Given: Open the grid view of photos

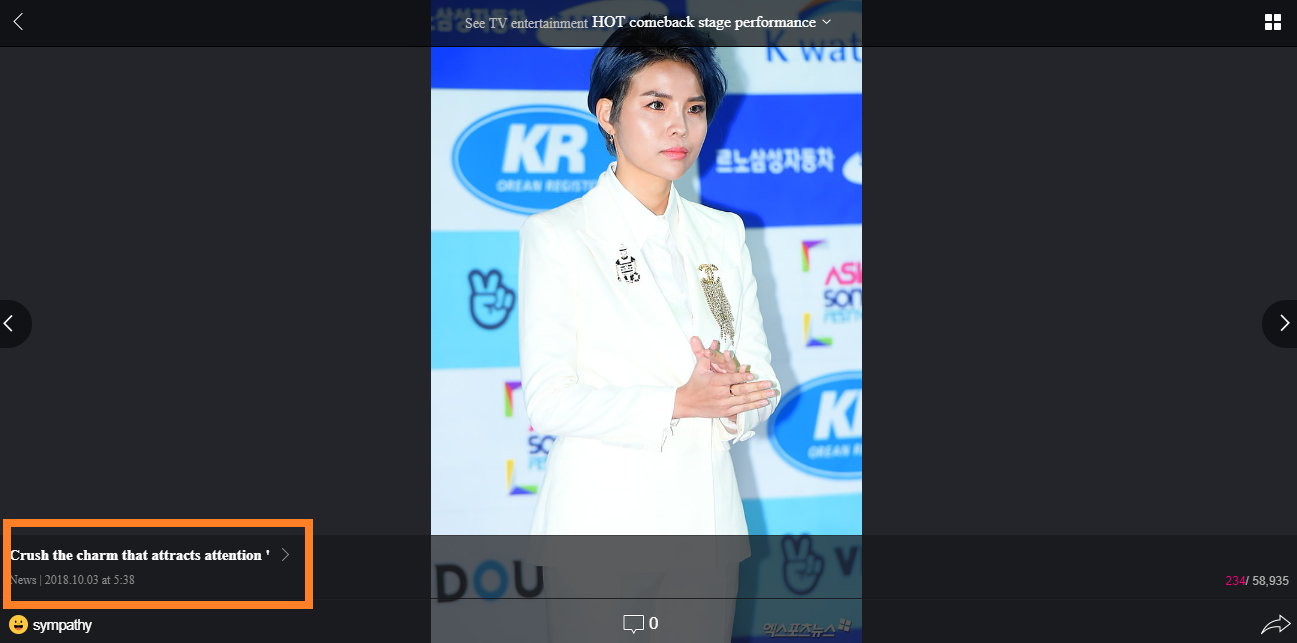Looking at the screenshot, I should (1273, 22).
